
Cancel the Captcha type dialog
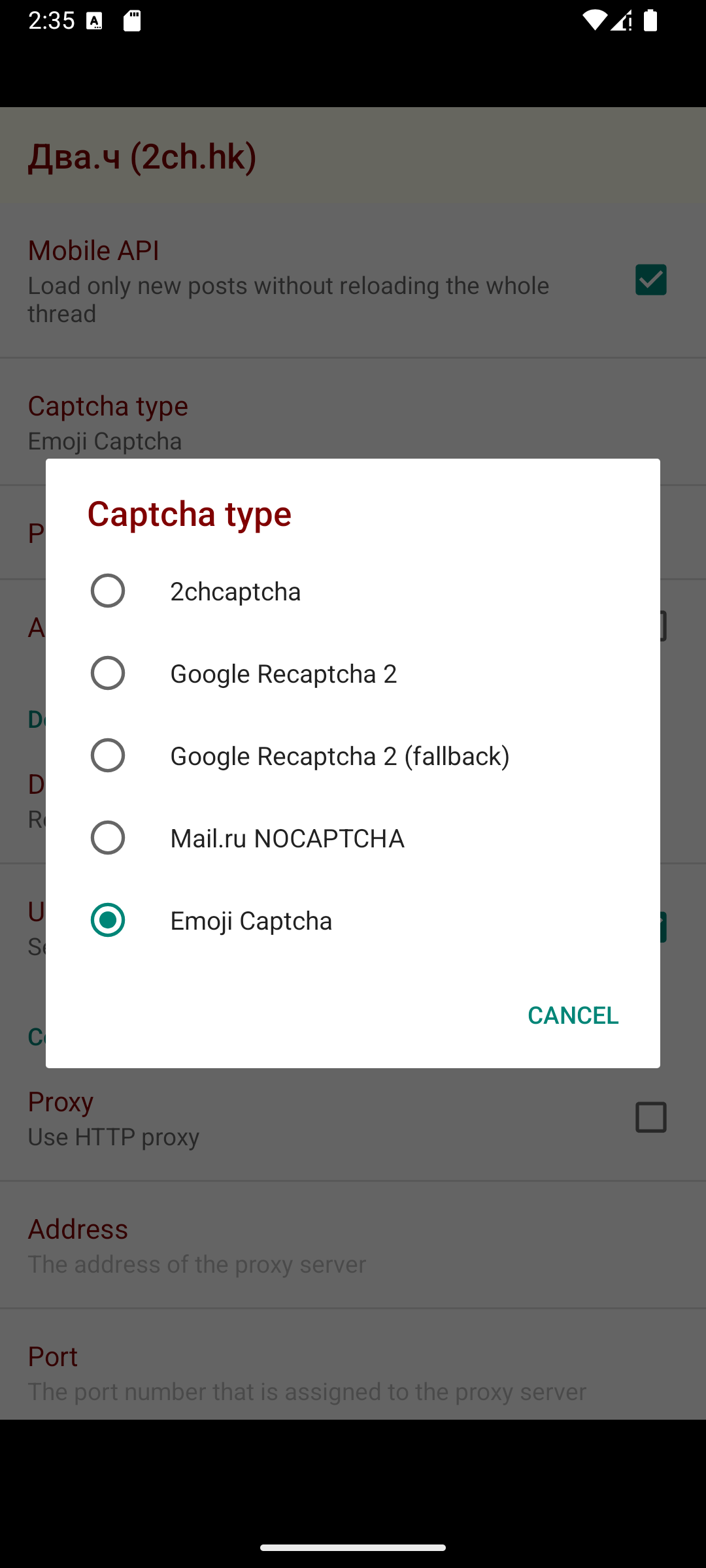[x=573, y=1015]
